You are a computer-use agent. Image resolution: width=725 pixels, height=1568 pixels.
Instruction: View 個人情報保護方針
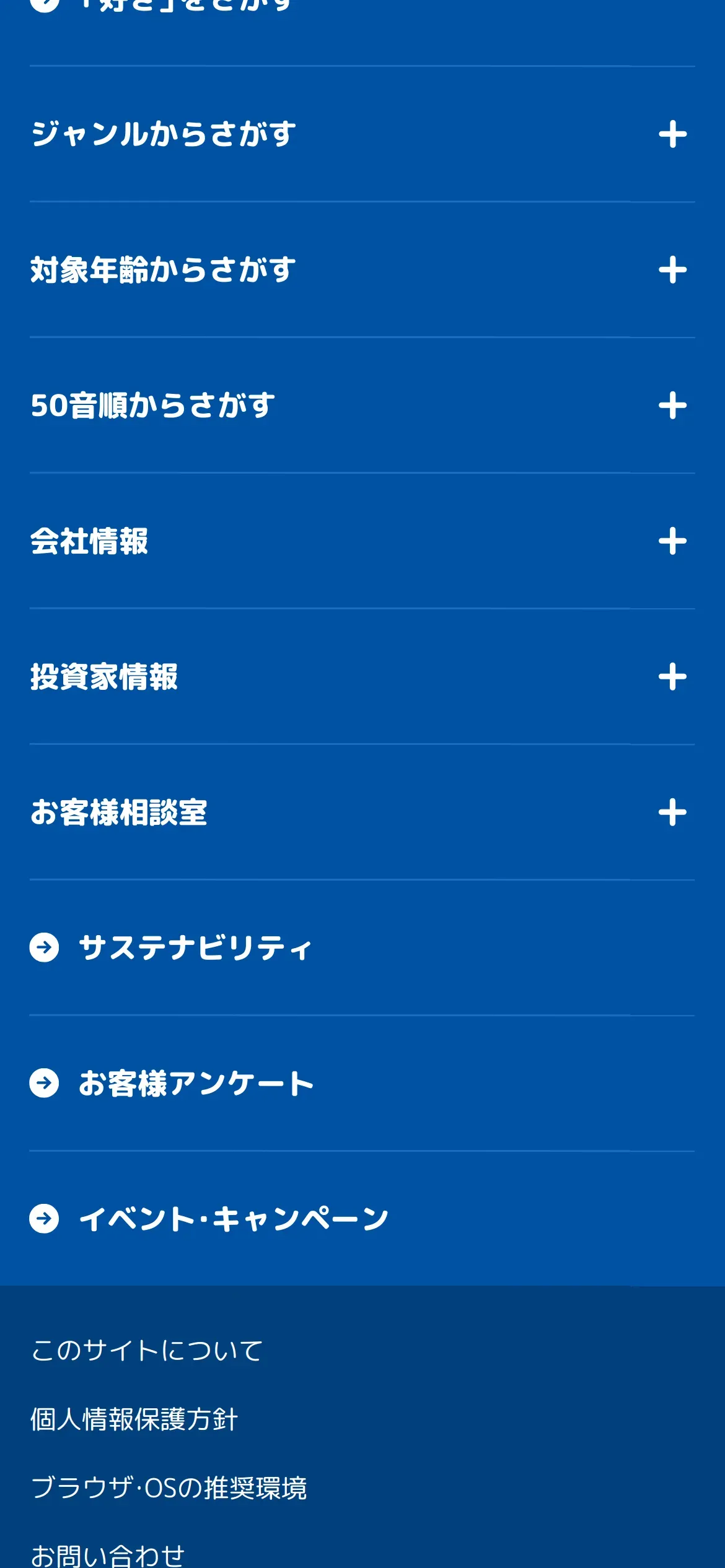[x=134, y=1419]
